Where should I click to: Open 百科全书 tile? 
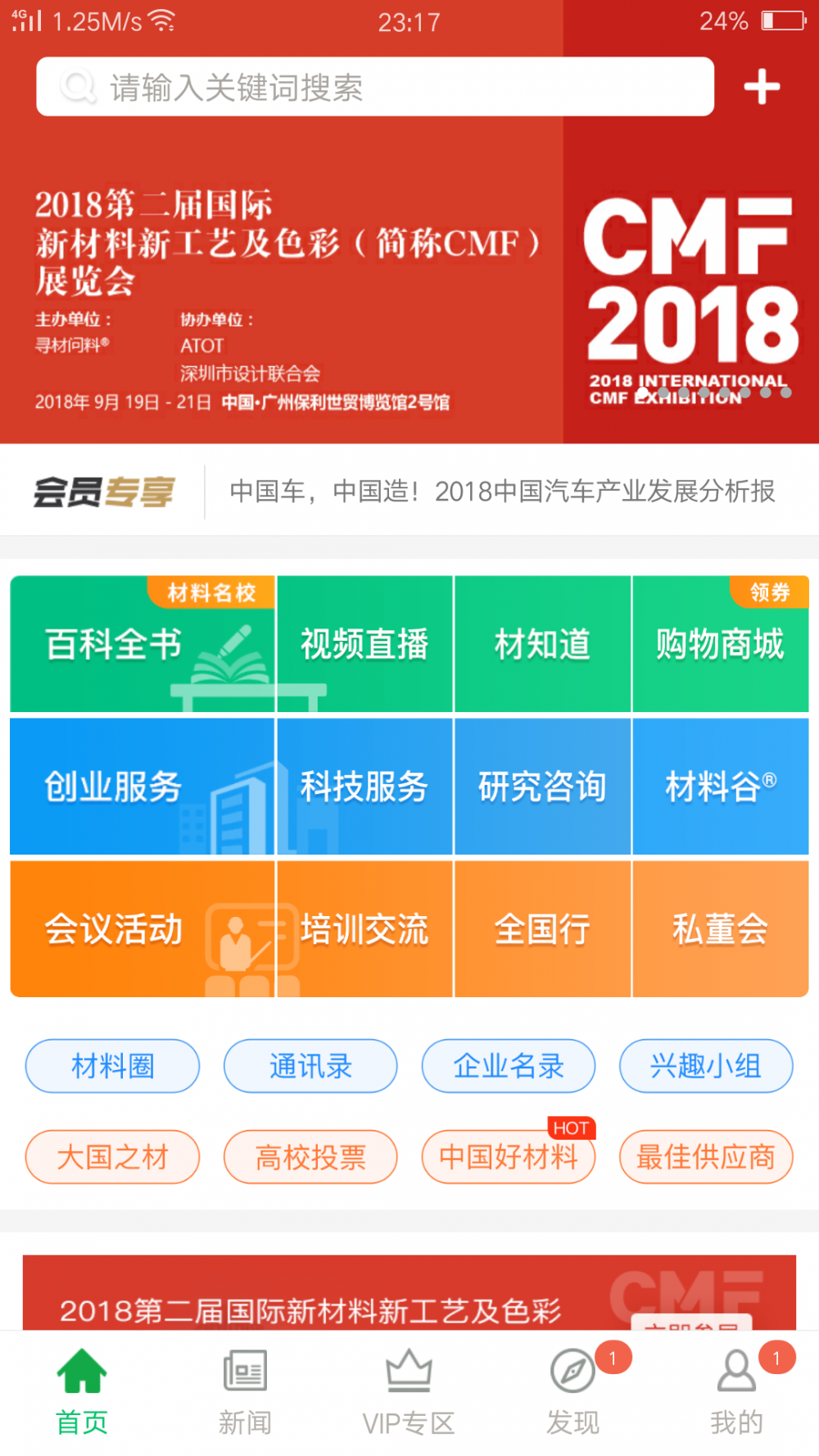click(x=143, y=644)
